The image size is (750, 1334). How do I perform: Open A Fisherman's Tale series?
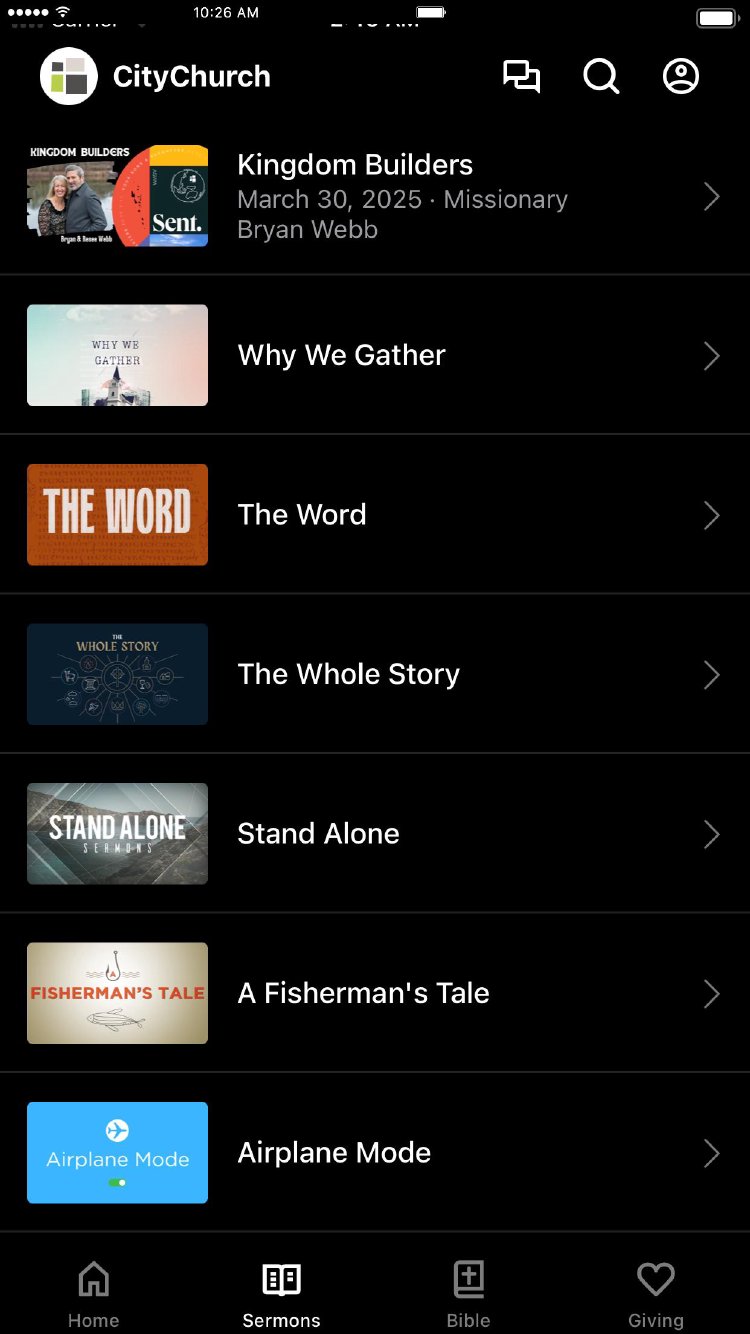tap(375, 993)
